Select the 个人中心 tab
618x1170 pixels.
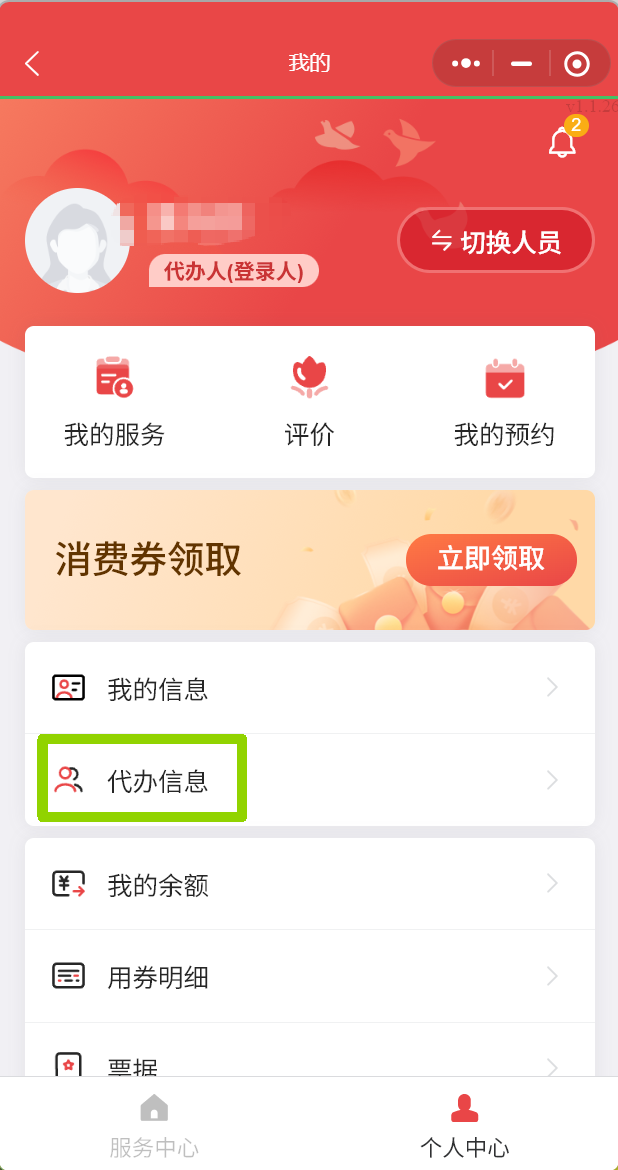464,1126
